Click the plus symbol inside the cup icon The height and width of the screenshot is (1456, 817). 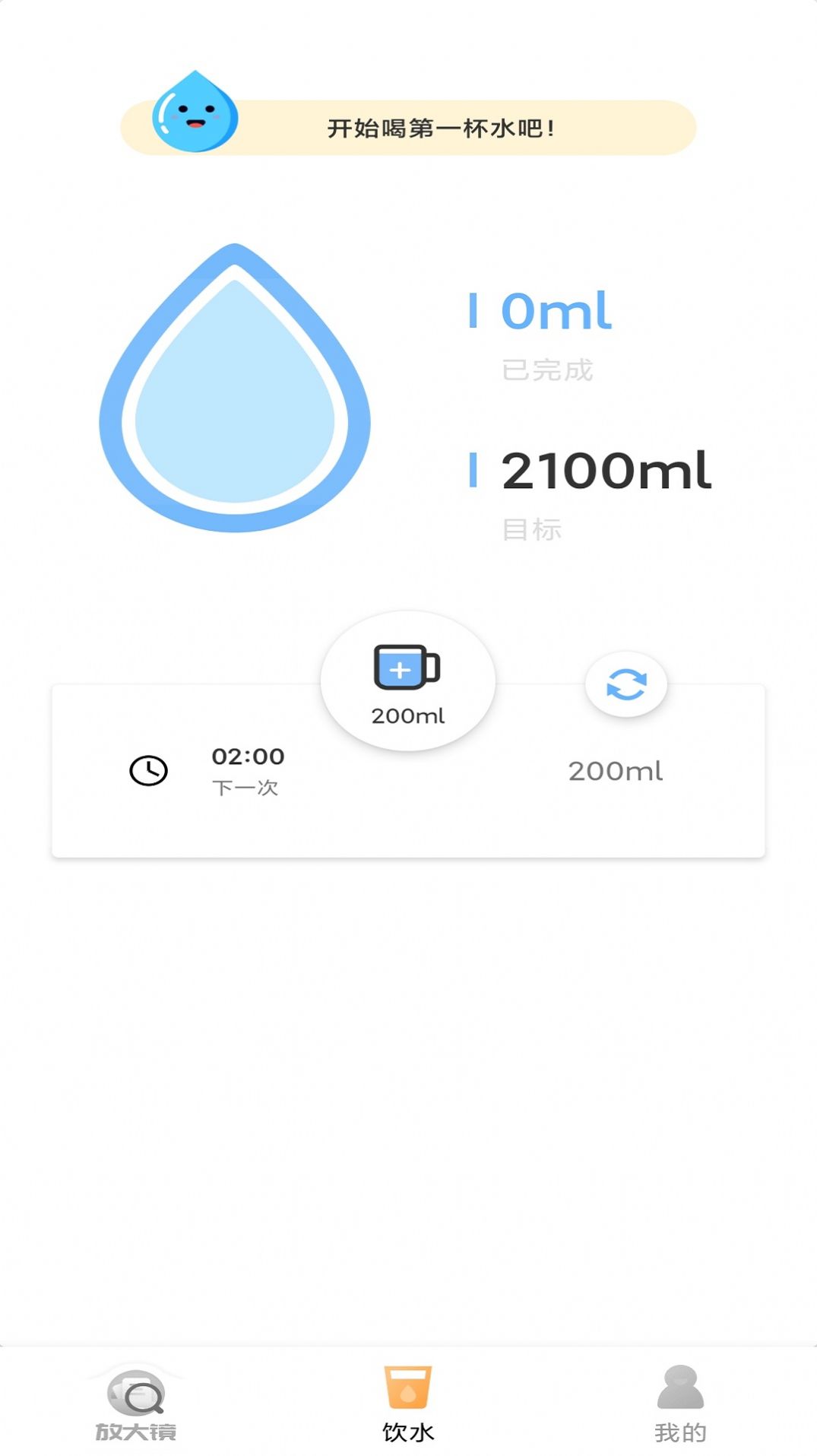[401, 671]
